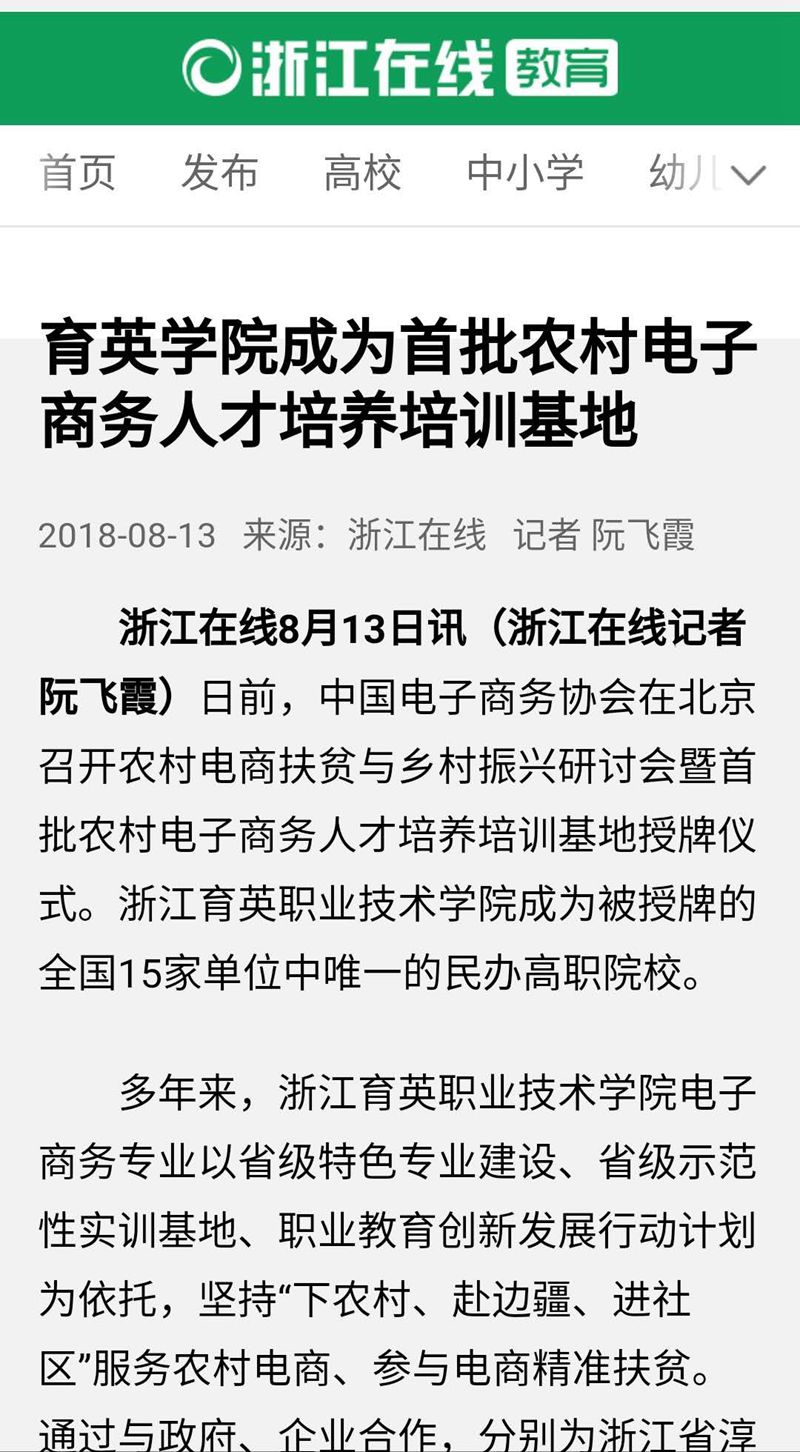Switch to the 发布 tab
The width and height of the screenshot is (800, 1452).
219,174
